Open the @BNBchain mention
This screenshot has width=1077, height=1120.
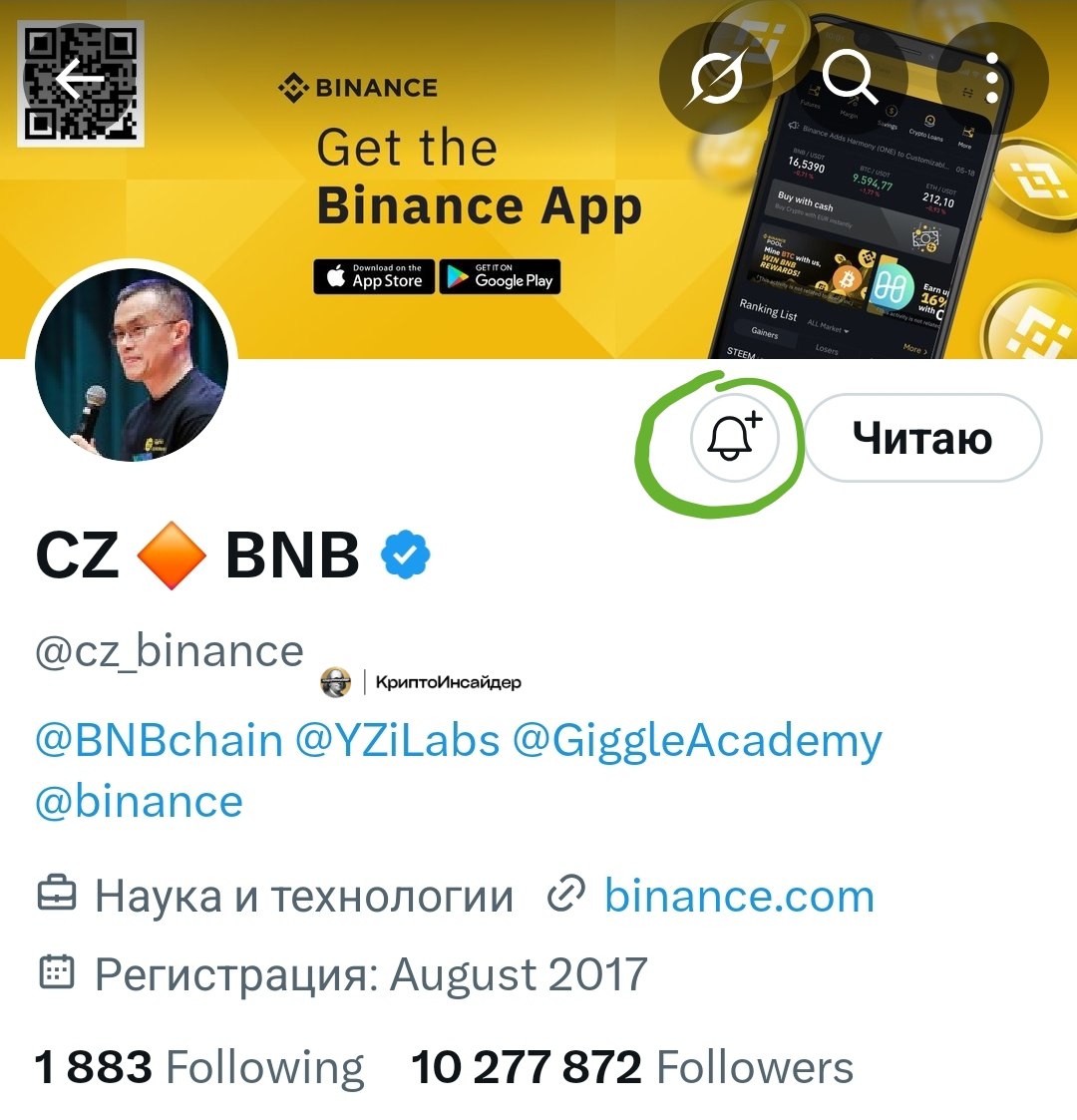click(159, 741)
